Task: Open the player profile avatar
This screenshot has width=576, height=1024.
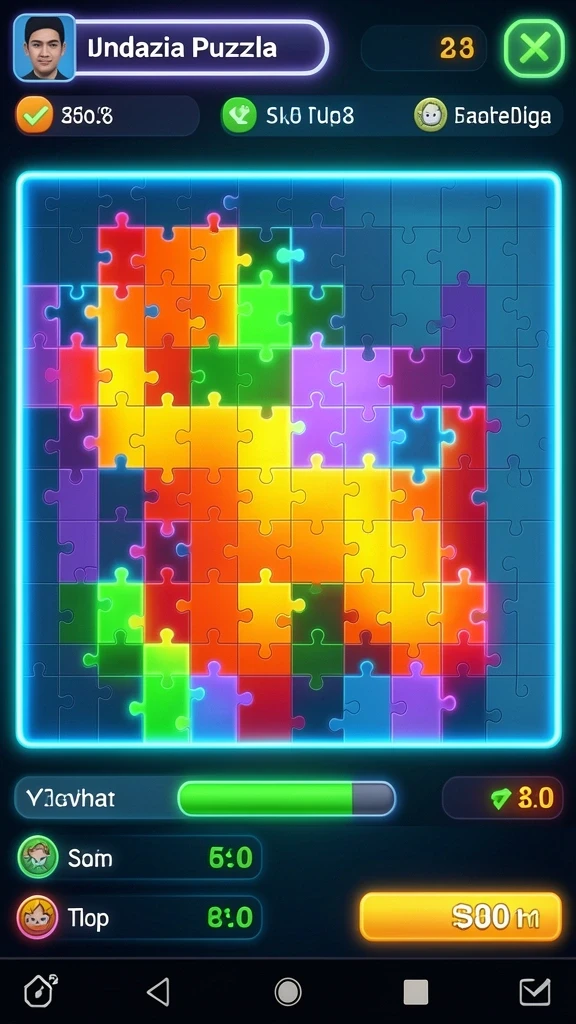Action: 44,48
